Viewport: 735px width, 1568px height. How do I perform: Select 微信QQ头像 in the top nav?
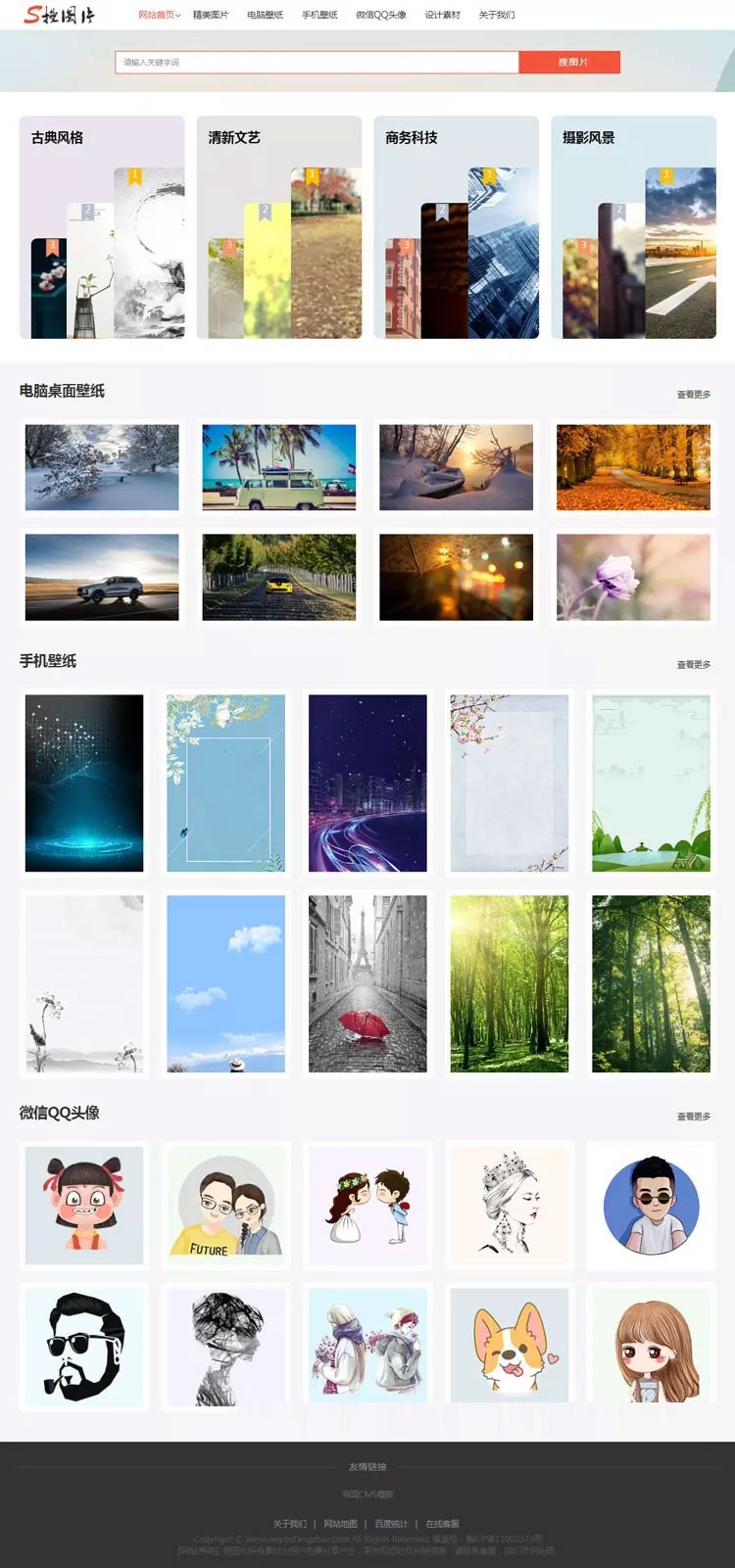pos(380,15)
